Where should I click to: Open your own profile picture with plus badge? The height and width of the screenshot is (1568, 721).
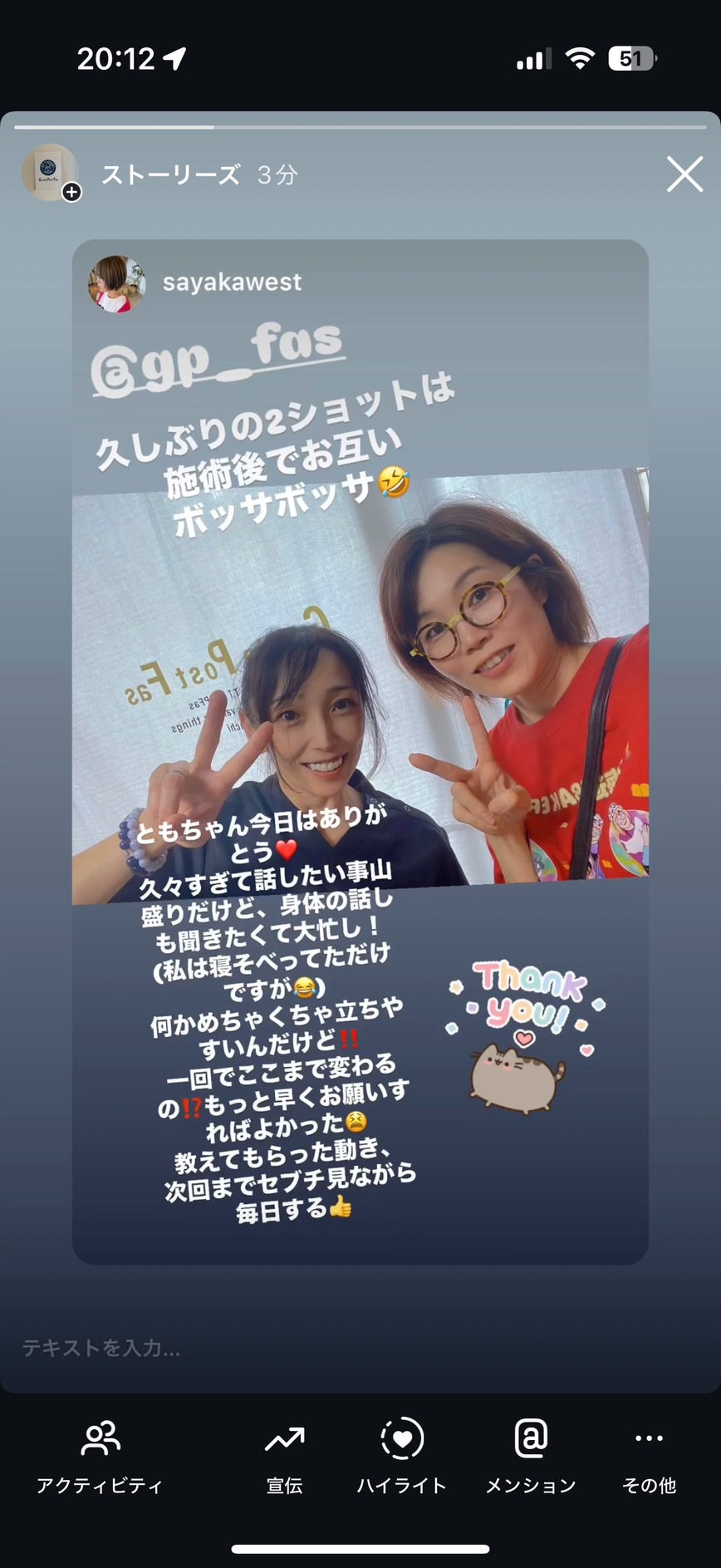click(x=50, y=173)
